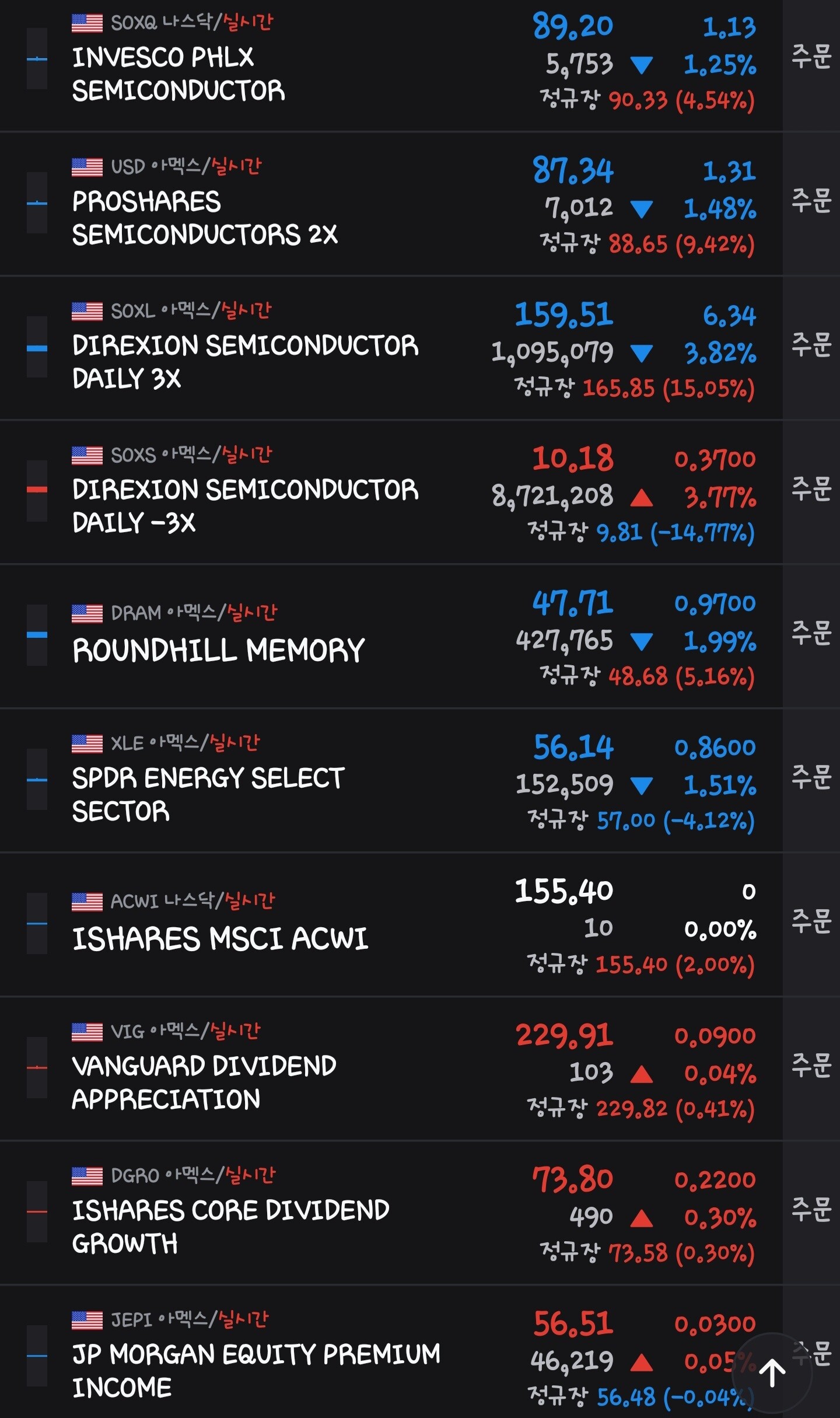Order SOXS with the 주문 button

[x=811, y=489]
